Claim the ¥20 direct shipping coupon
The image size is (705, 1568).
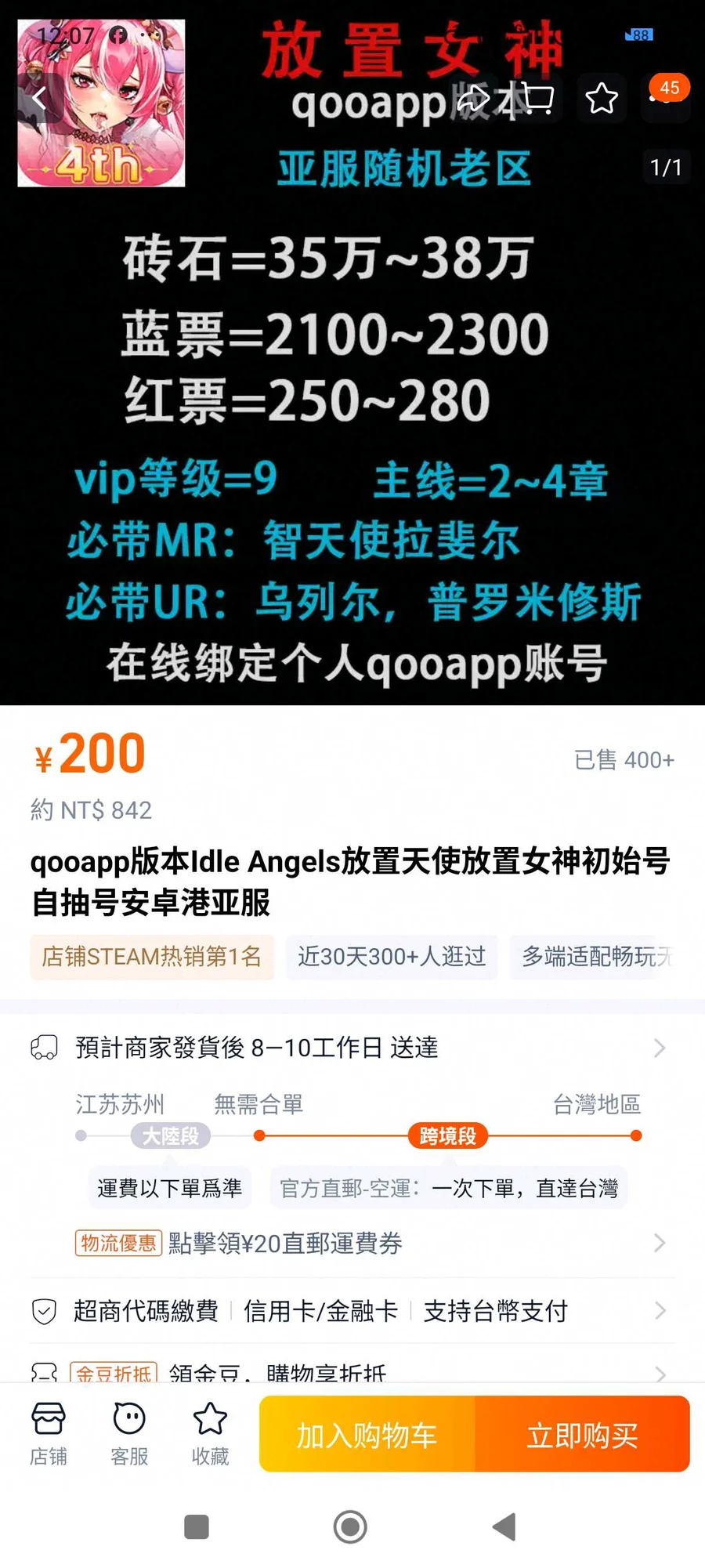pos(352,1243)
